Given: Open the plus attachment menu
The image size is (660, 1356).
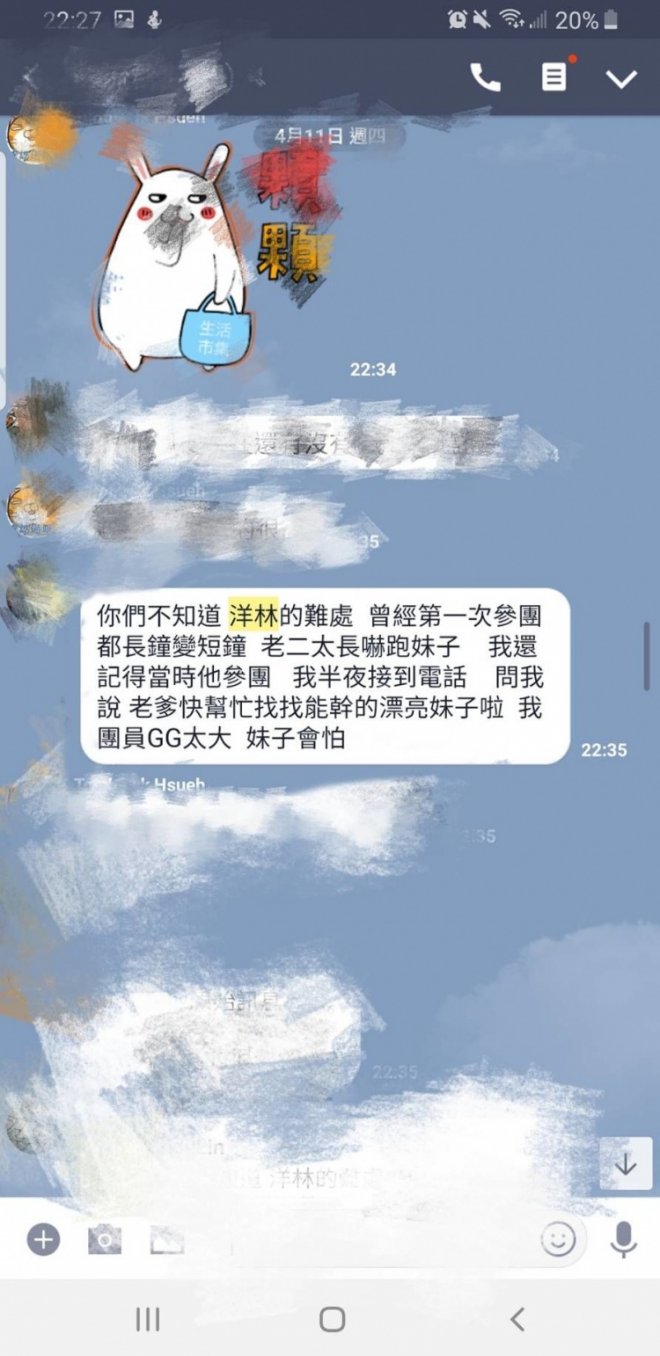Looking at the screenshot, I should (43, 1240).
